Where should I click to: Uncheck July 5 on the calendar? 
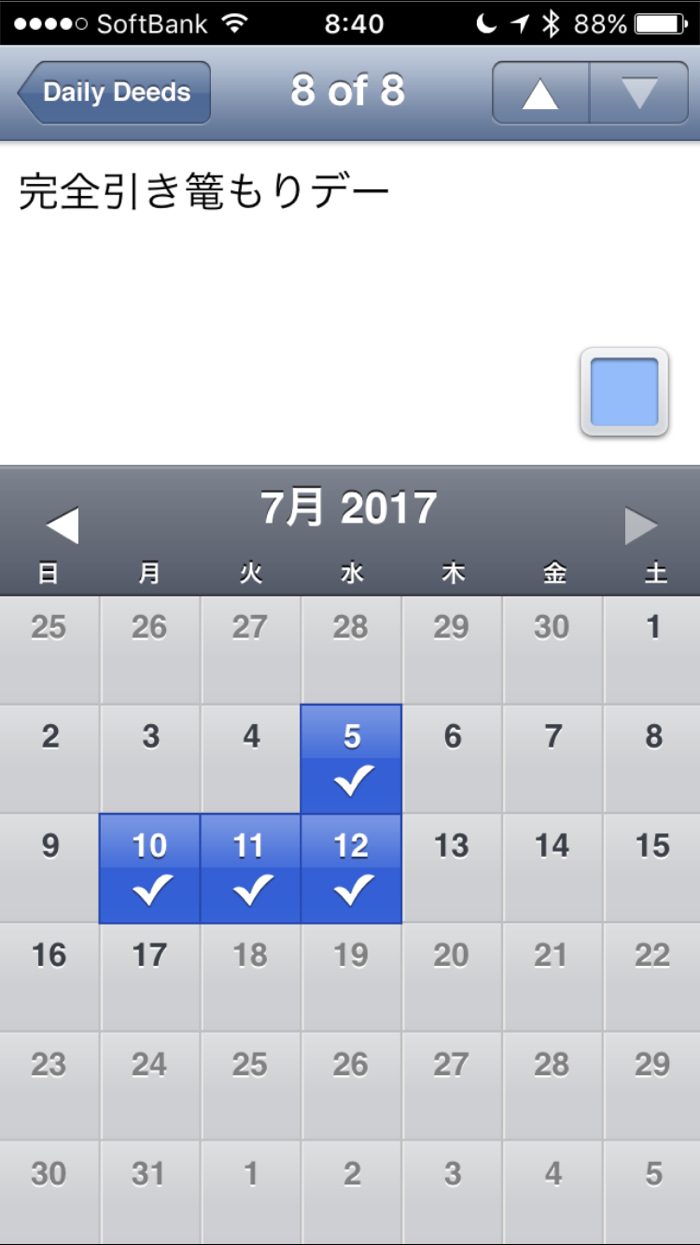[x=351, y=759]
